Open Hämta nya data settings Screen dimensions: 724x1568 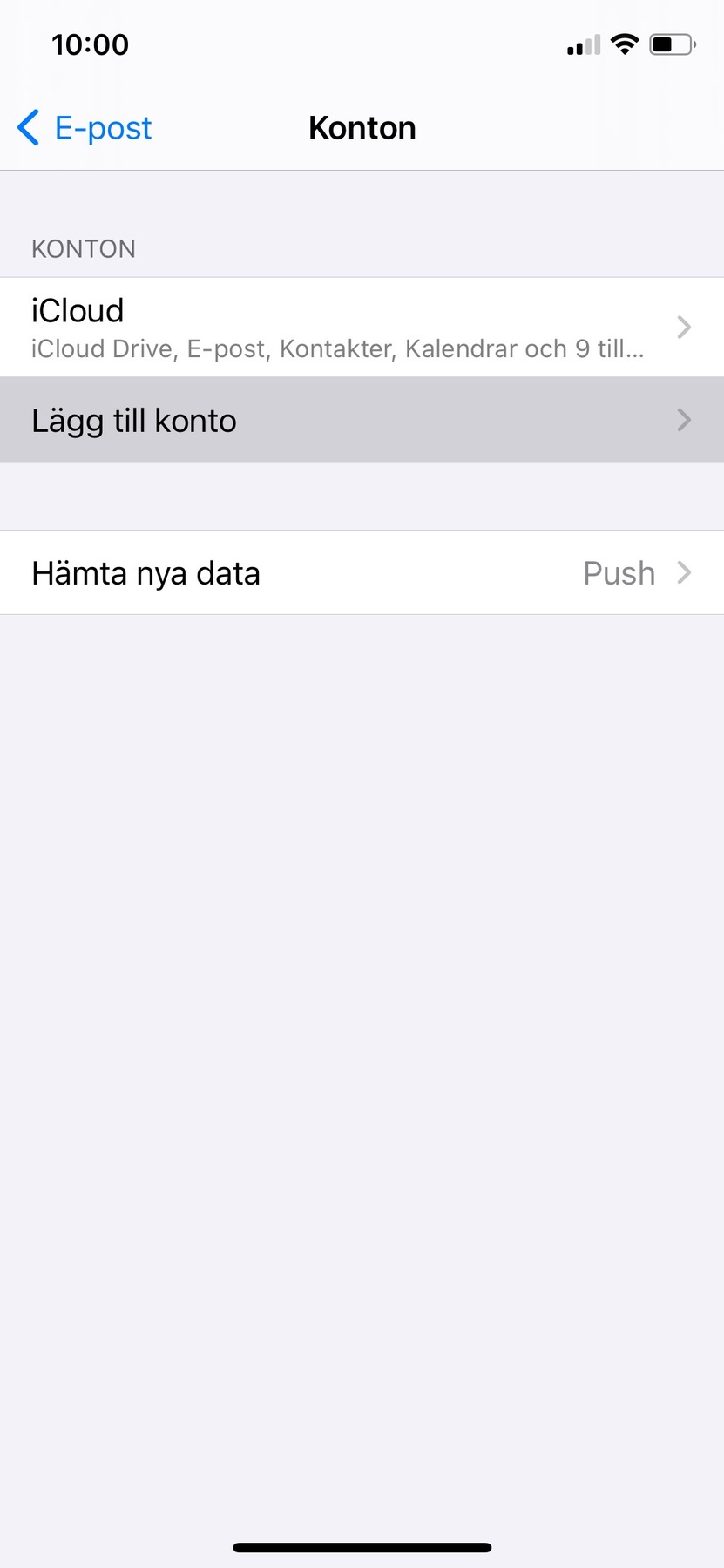[x=362, y=573]
